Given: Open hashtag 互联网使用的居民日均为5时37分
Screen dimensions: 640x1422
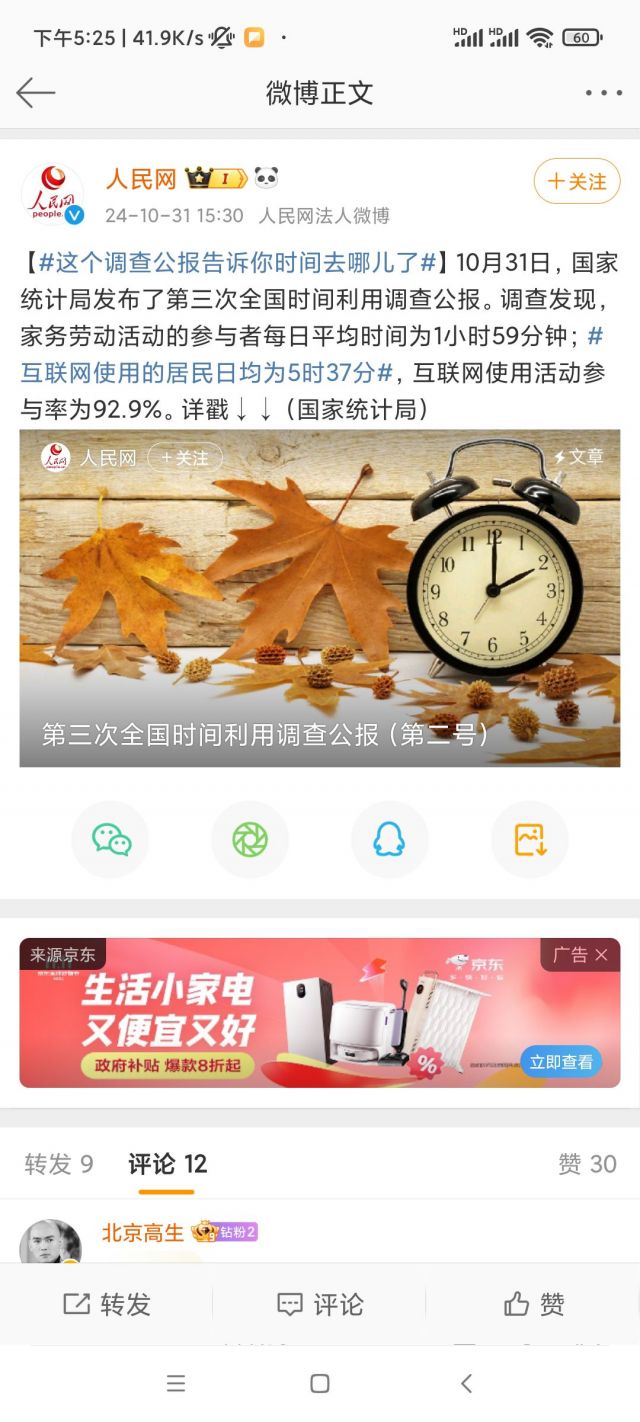Looking at the screenshot, I should click(x=200, y=373).
